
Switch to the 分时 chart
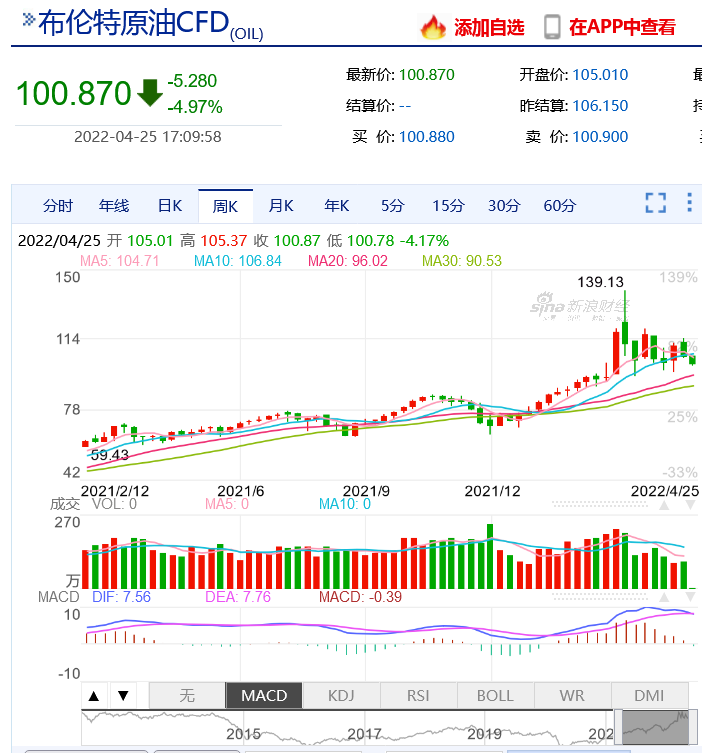(58, 206)
